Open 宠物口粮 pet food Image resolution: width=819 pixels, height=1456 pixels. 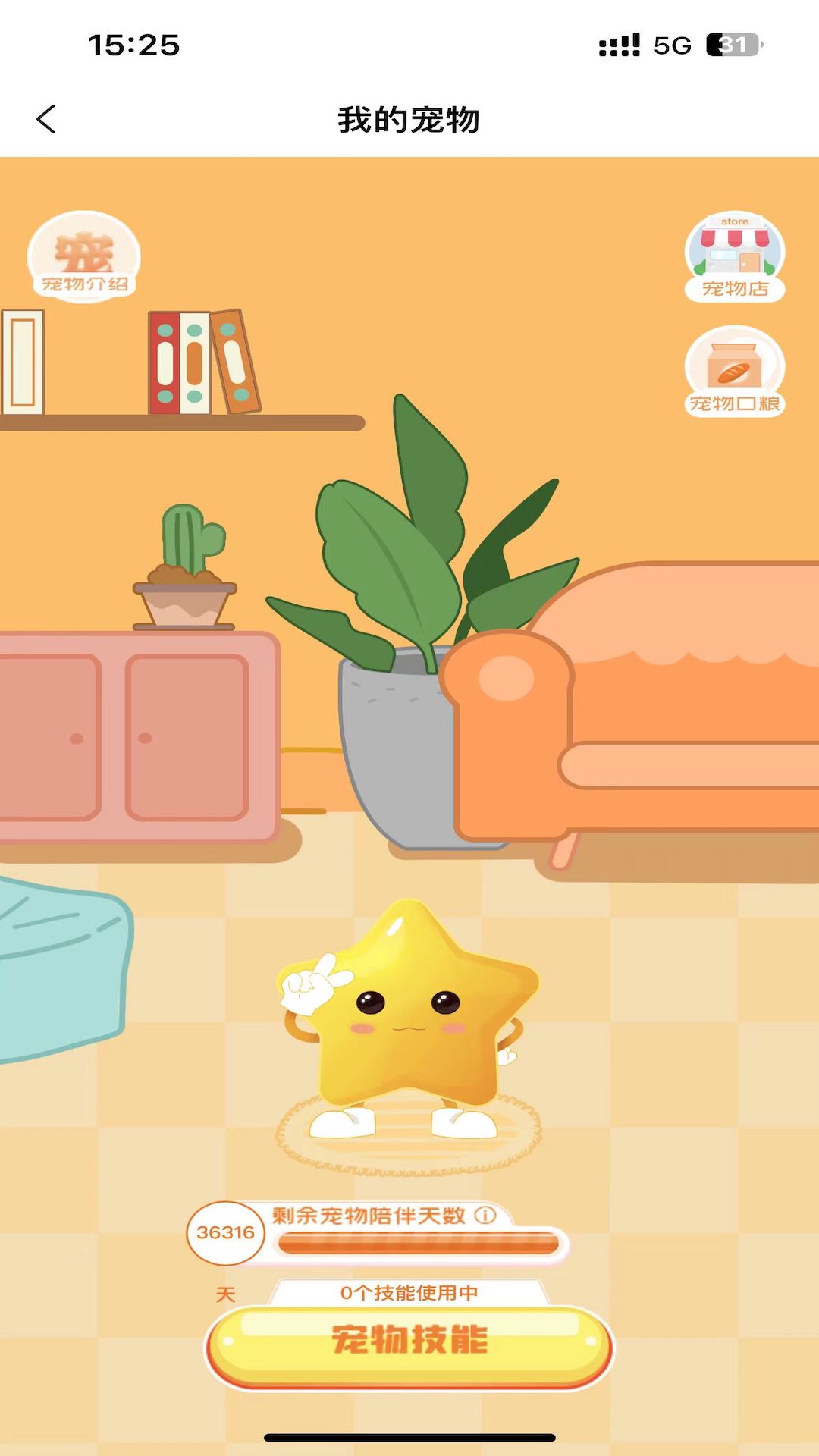click(x=734, y=372)
